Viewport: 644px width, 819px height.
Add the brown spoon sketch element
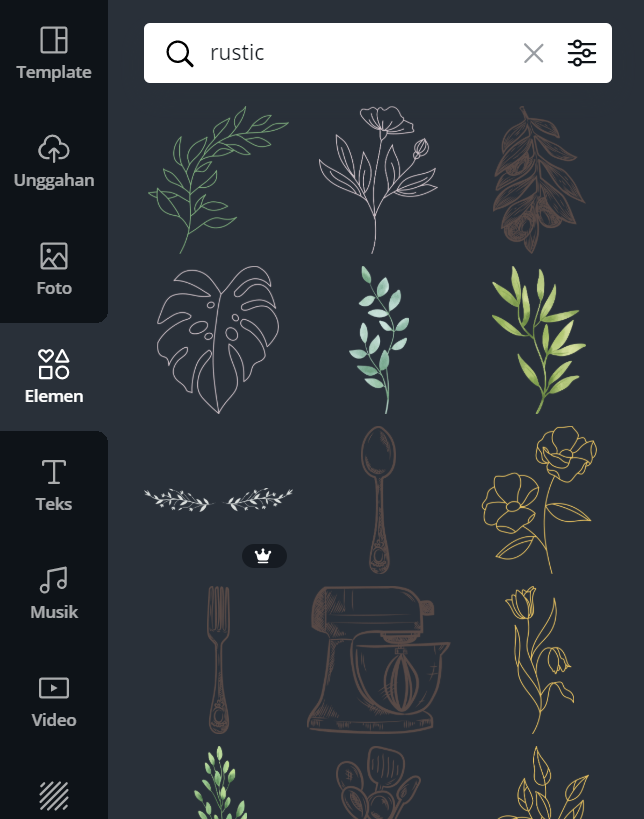[x=378, y=498]
